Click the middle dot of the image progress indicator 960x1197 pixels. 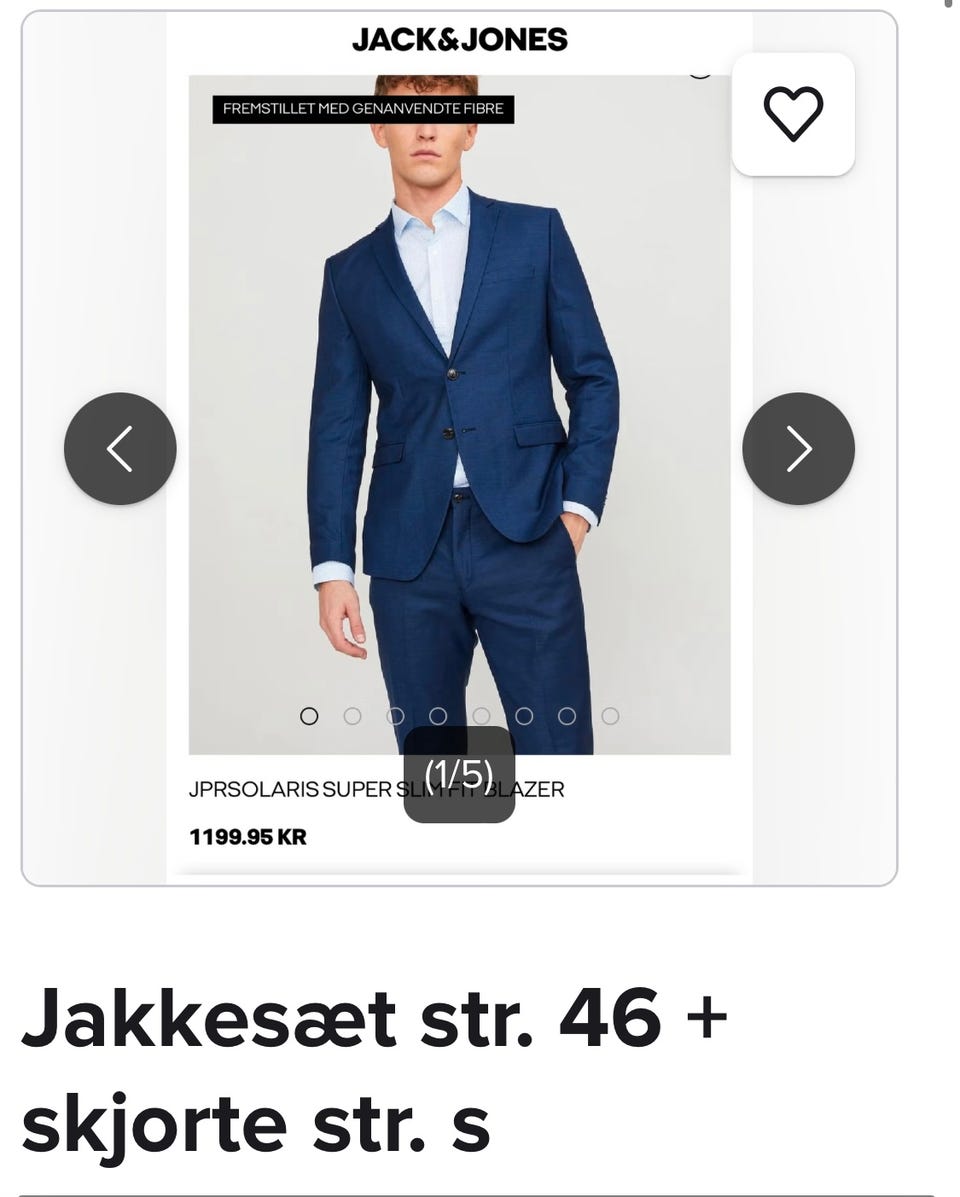[458, 716]
